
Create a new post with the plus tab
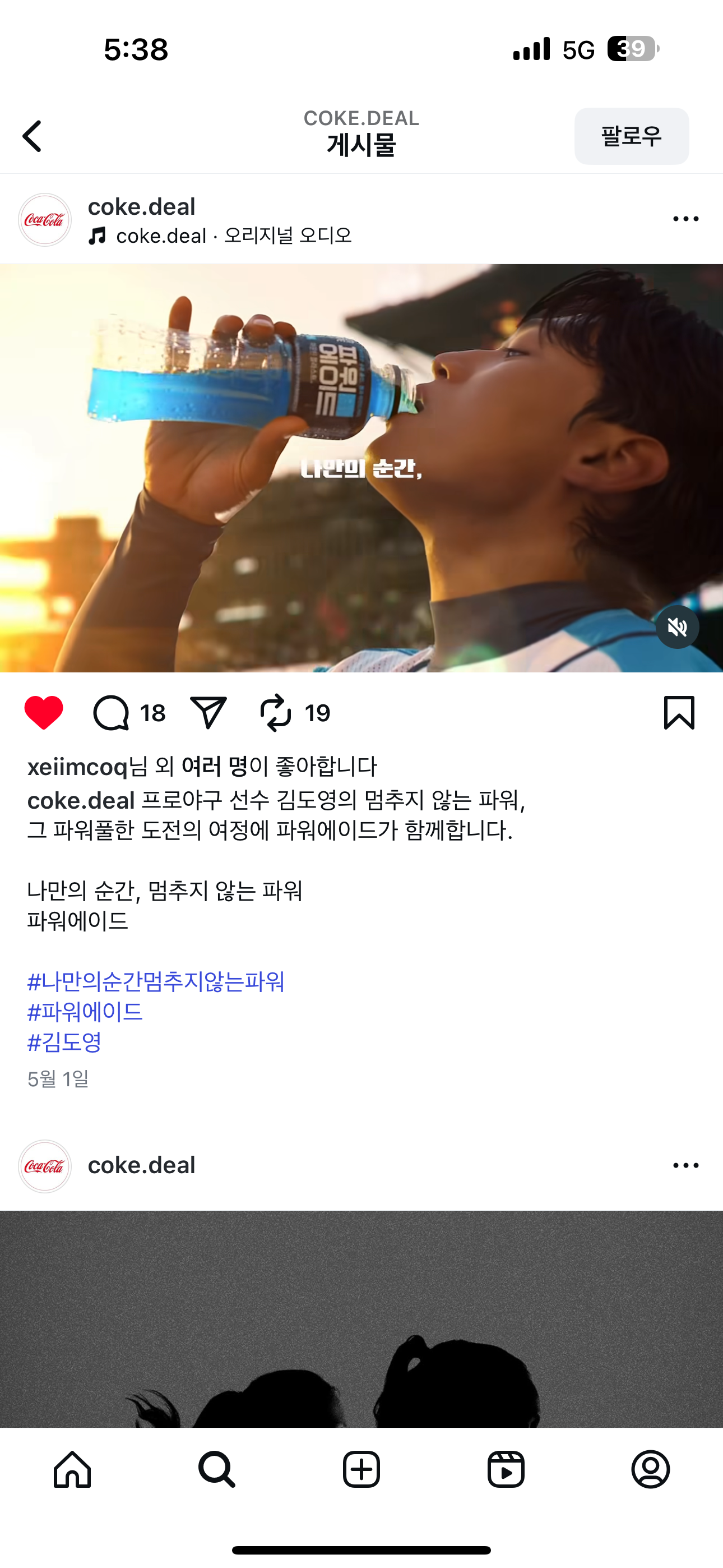[361, 1469]
